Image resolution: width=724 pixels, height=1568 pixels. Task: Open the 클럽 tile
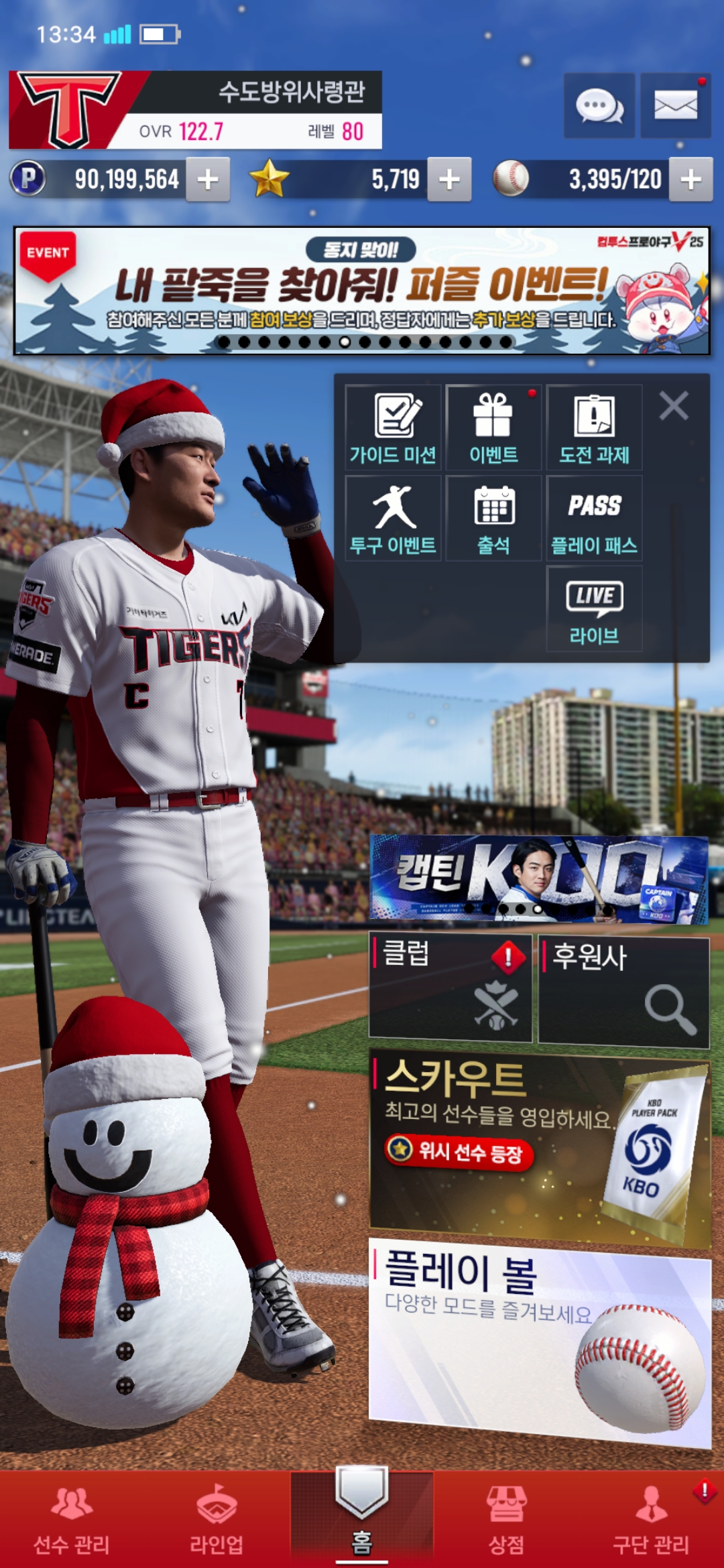450,988
